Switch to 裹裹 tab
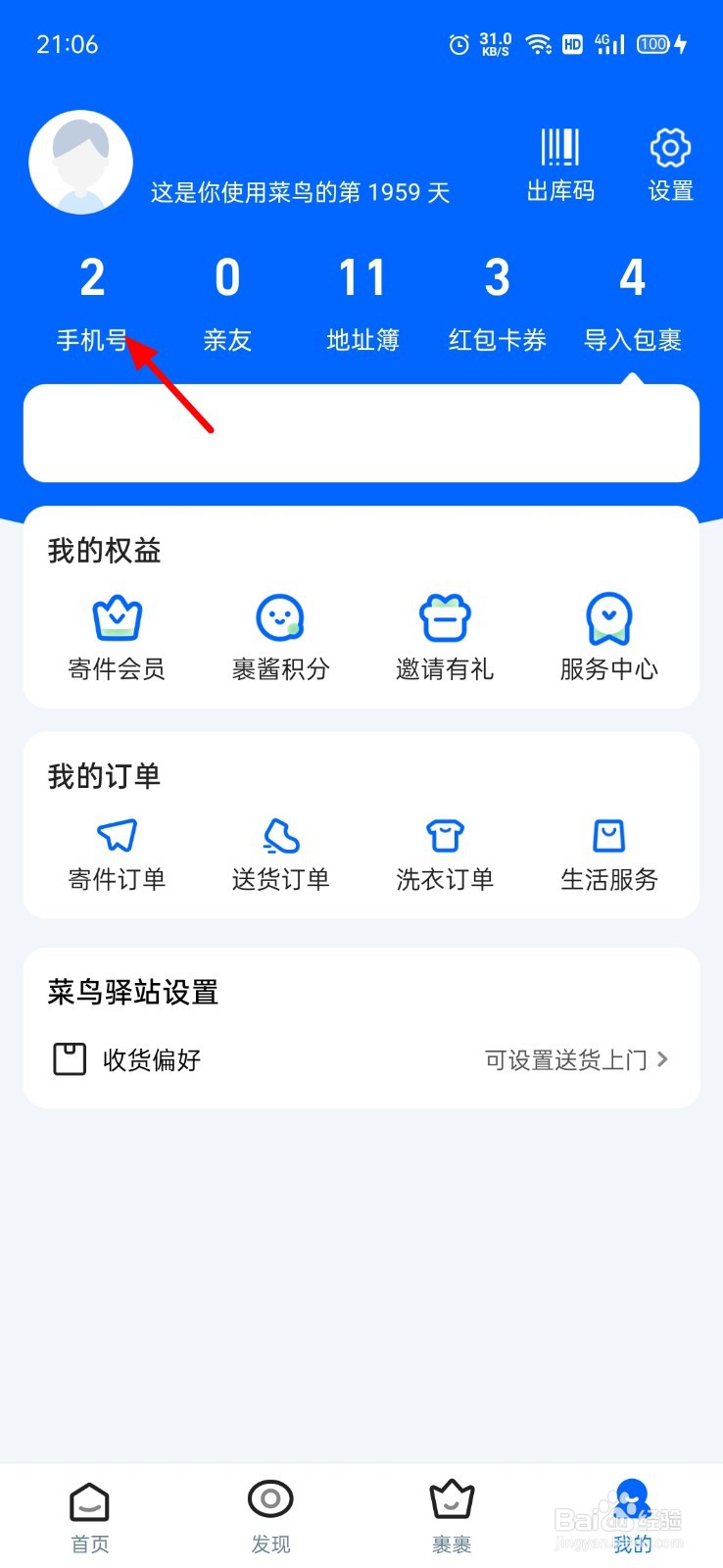 [x=452, y=1517]
